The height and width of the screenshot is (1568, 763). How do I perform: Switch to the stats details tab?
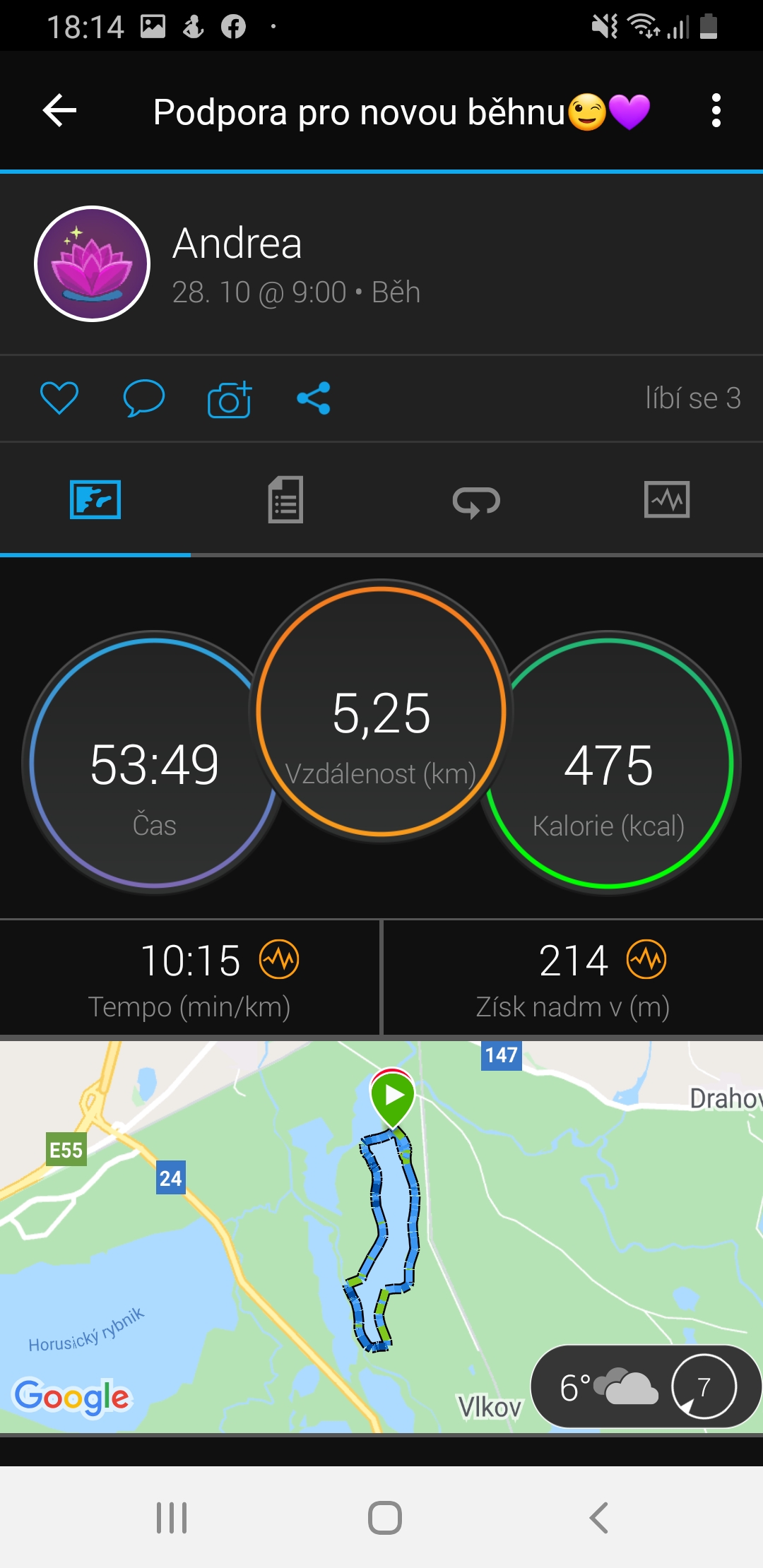pos(285,500)
